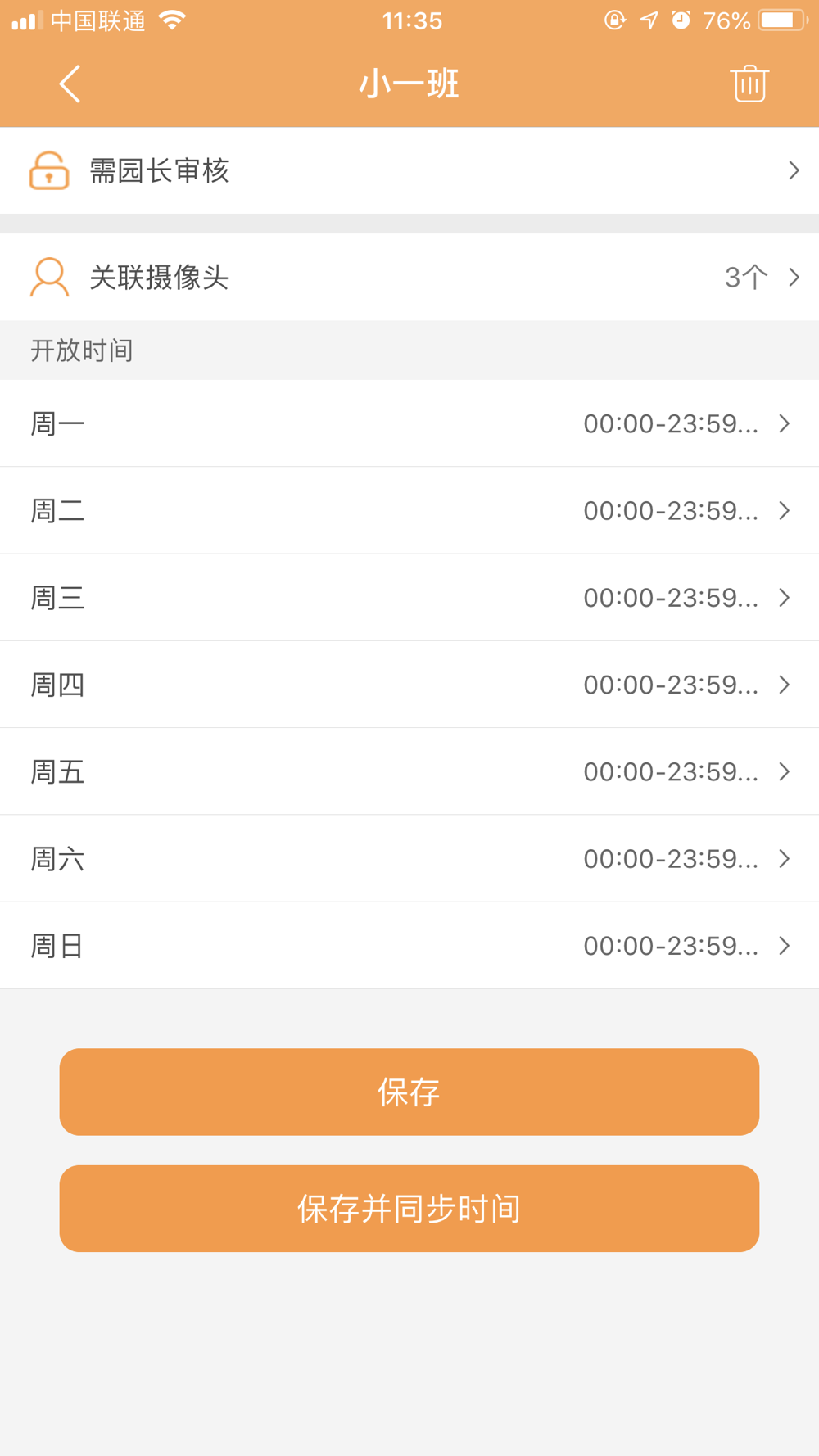819x1456 pixels.
Task: Tap 保存并同步时间 button
Action: (409, 1209)
